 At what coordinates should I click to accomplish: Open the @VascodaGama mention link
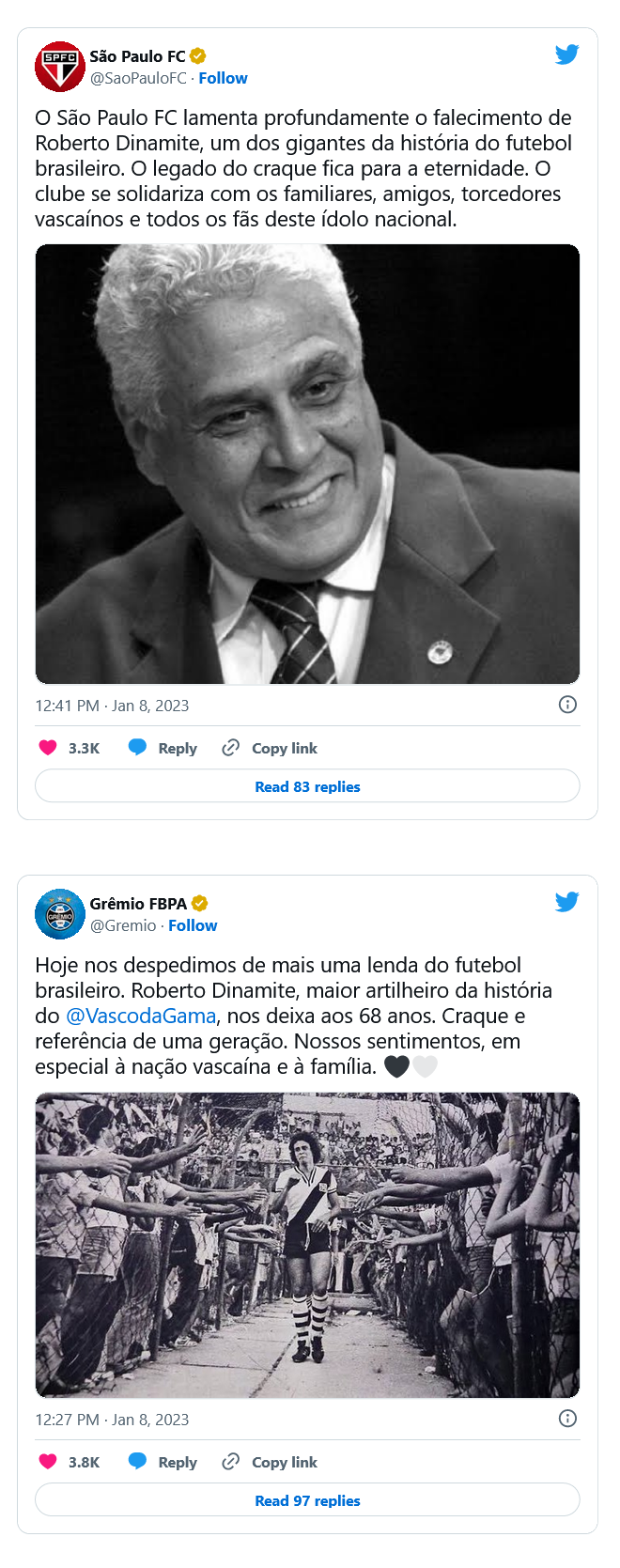pos(141,1016)
